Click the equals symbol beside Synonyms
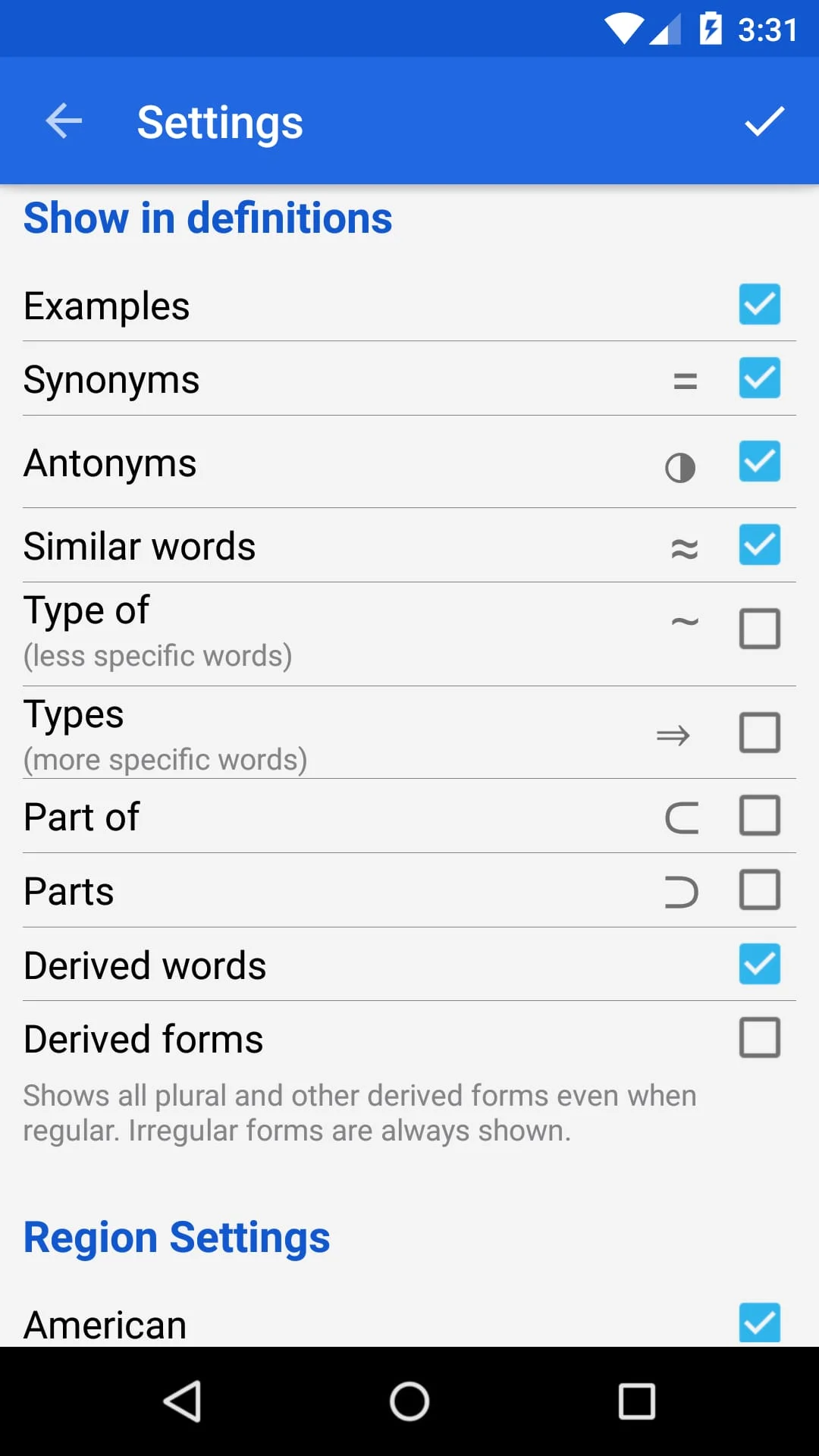Screen dimensions: 819x1456 (x=685, y=379)
